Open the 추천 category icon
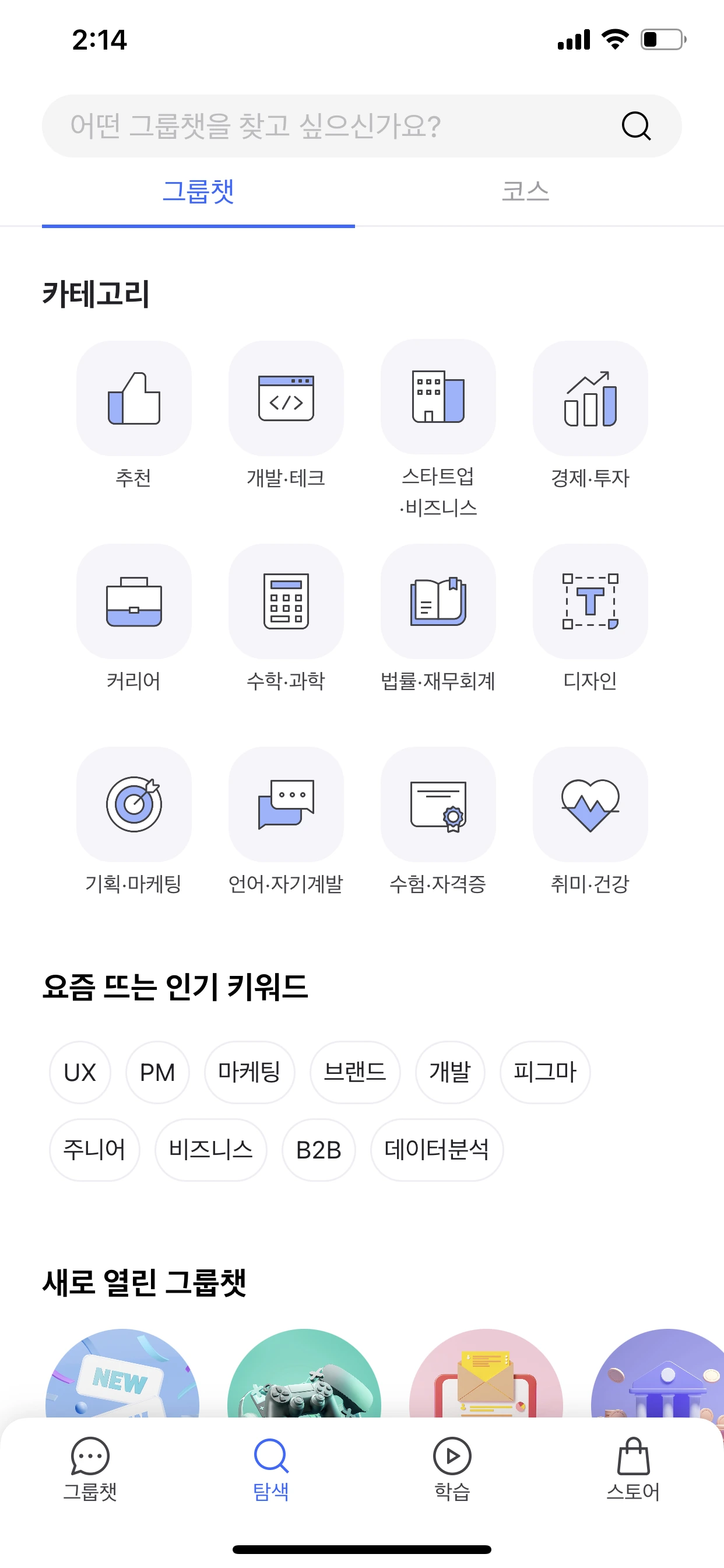 point(134,398)
